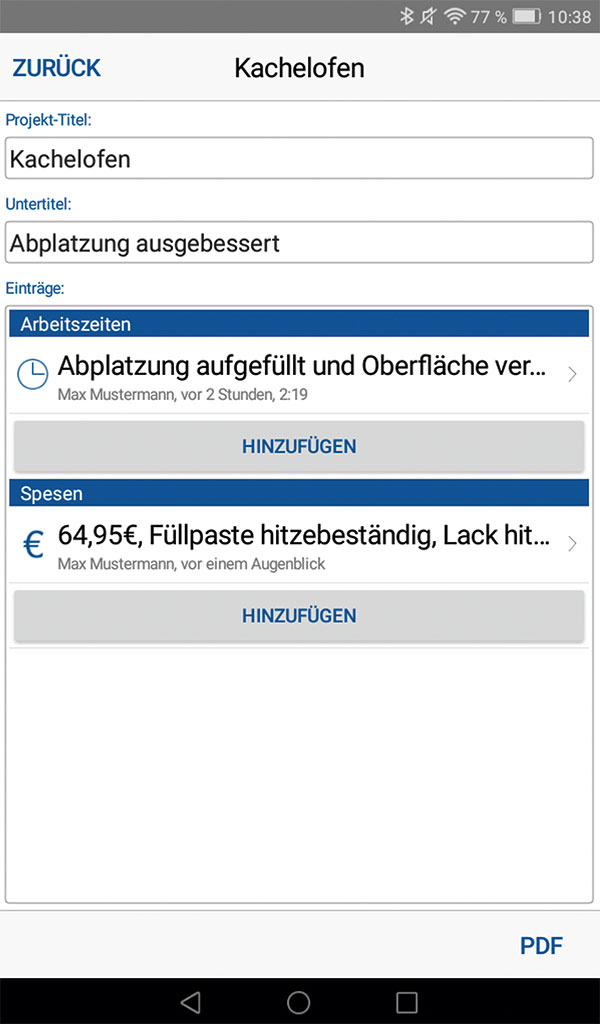This screenshot has width=600, height=1024.
Task: Go back with the ZURÜCK button
Action: 57,68
